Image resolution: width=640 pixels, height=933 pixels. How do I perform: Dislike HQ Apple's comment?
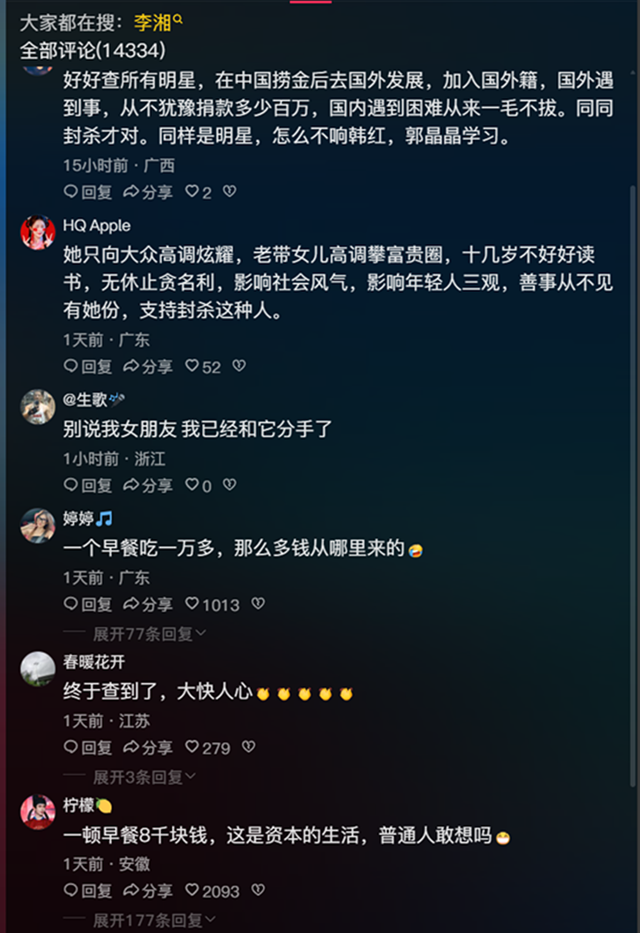[x=239, y=367]
